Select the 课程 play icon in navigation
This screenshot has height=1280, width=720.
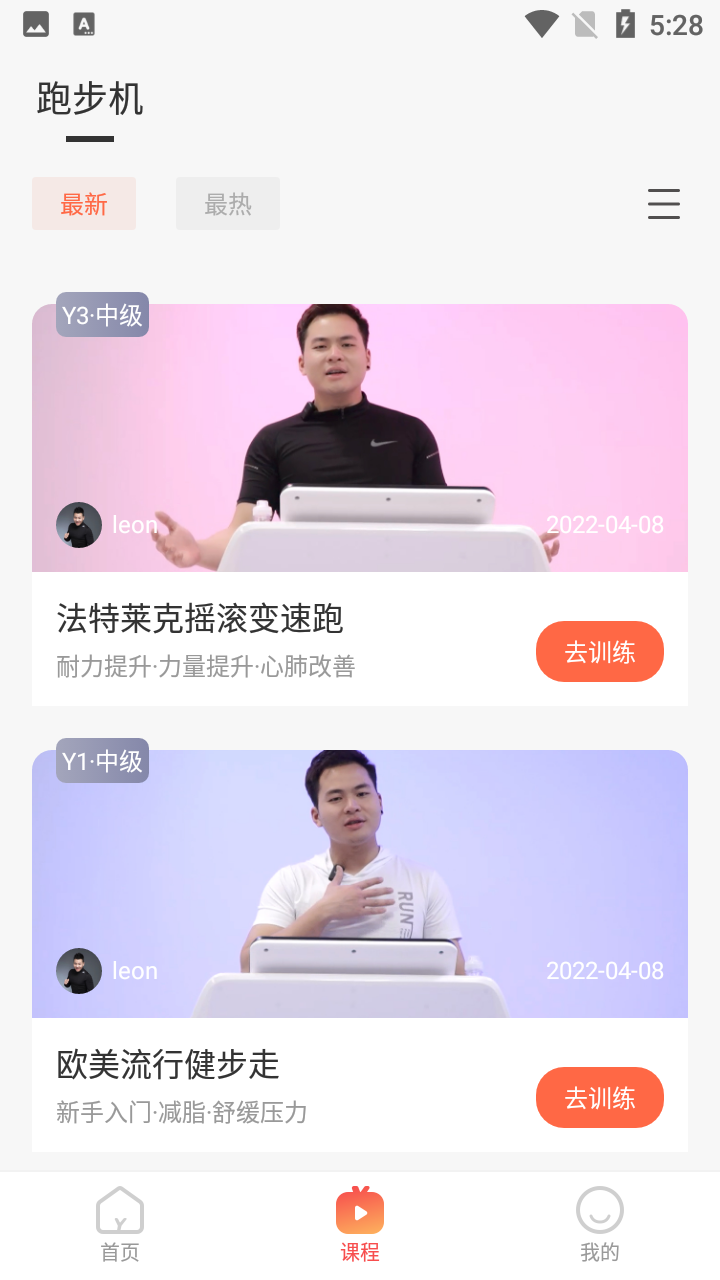pos(360,1210)
